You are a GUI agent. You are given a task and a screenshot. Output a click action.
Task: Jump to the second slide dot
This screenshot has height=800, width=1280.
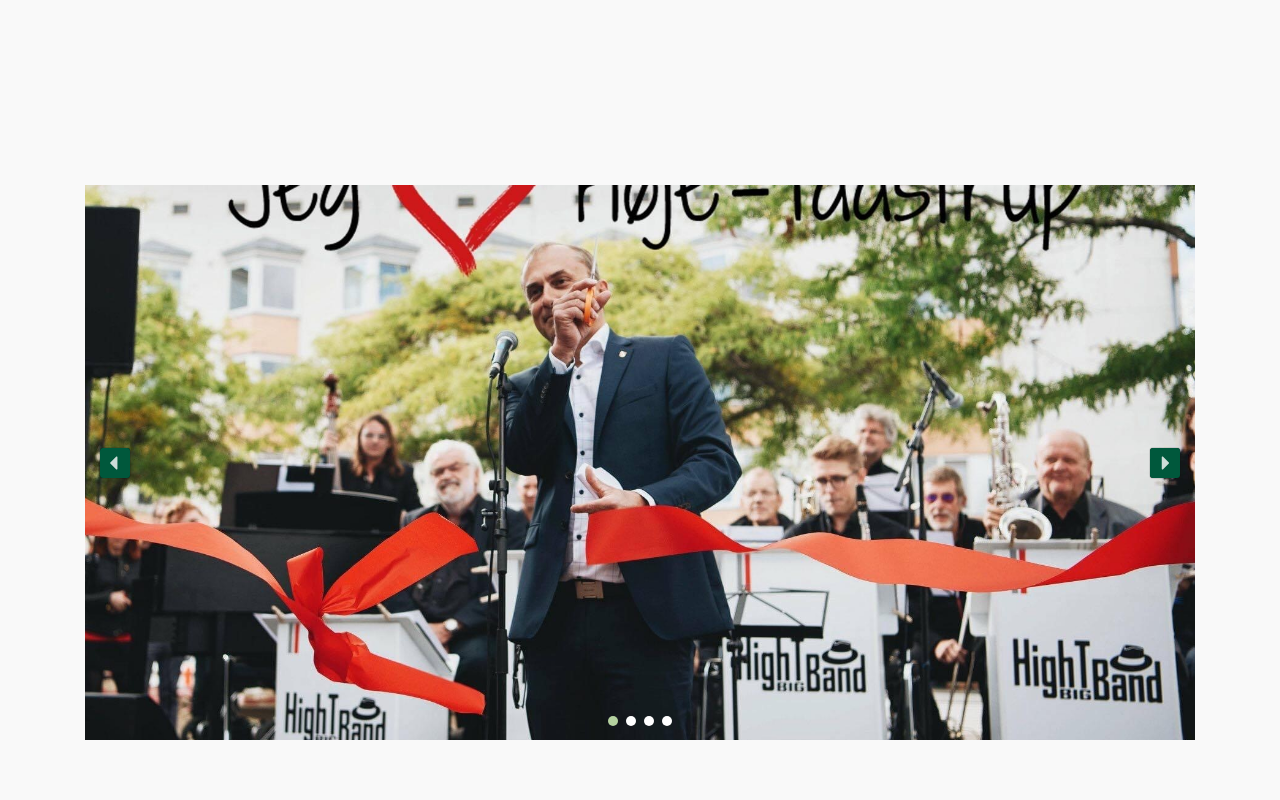pyautogui.click(x=631, y=721)
